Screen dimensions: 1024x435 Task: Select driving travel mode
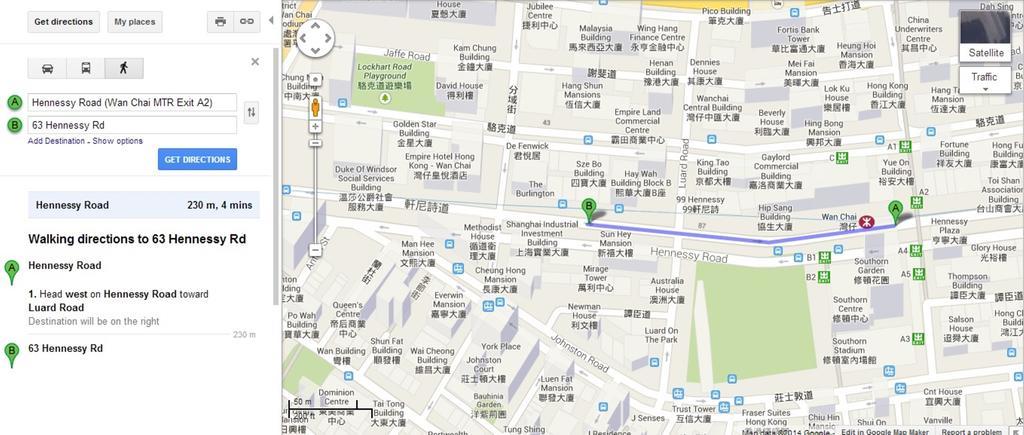coord(47,68)
